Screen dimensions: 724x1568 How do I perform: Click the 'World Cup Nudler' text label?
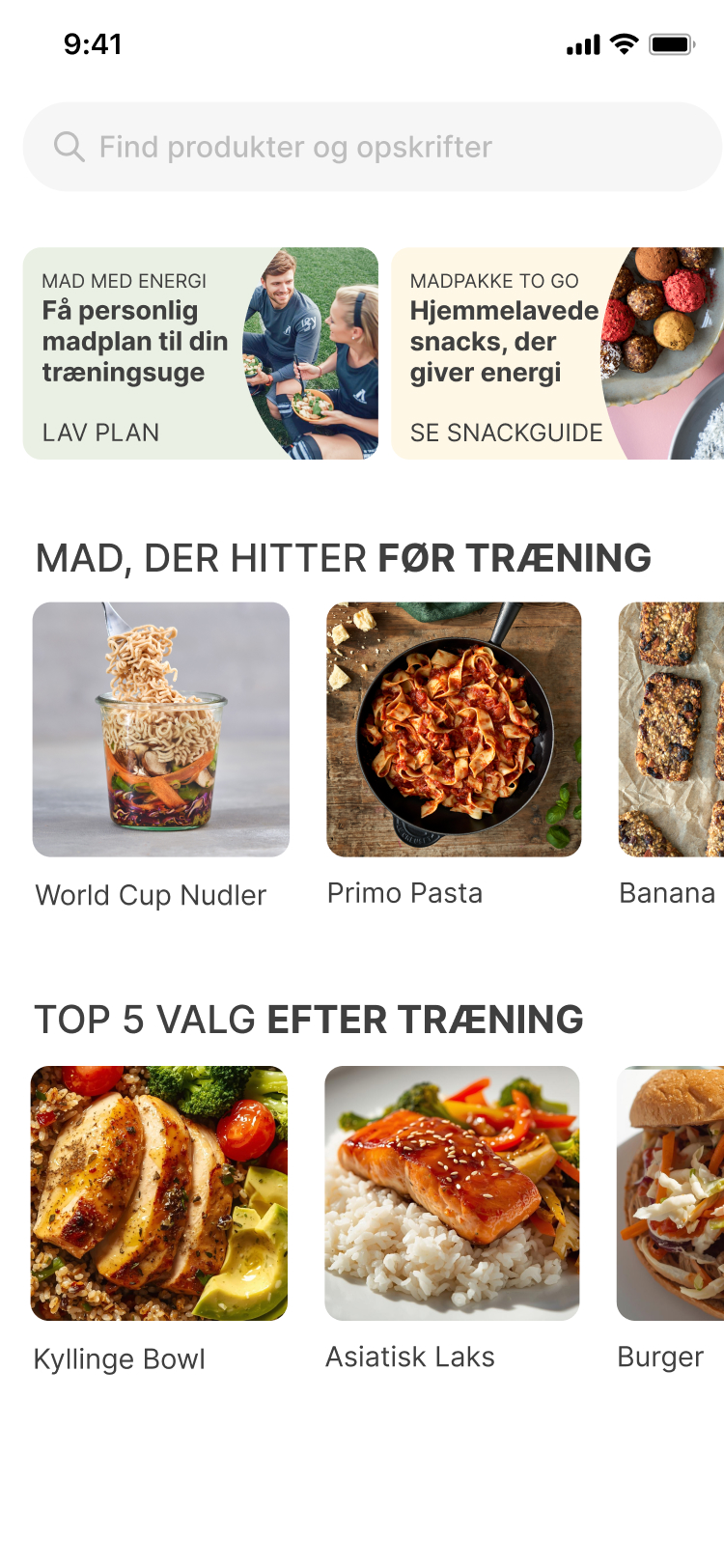click(x=150, y=895)
